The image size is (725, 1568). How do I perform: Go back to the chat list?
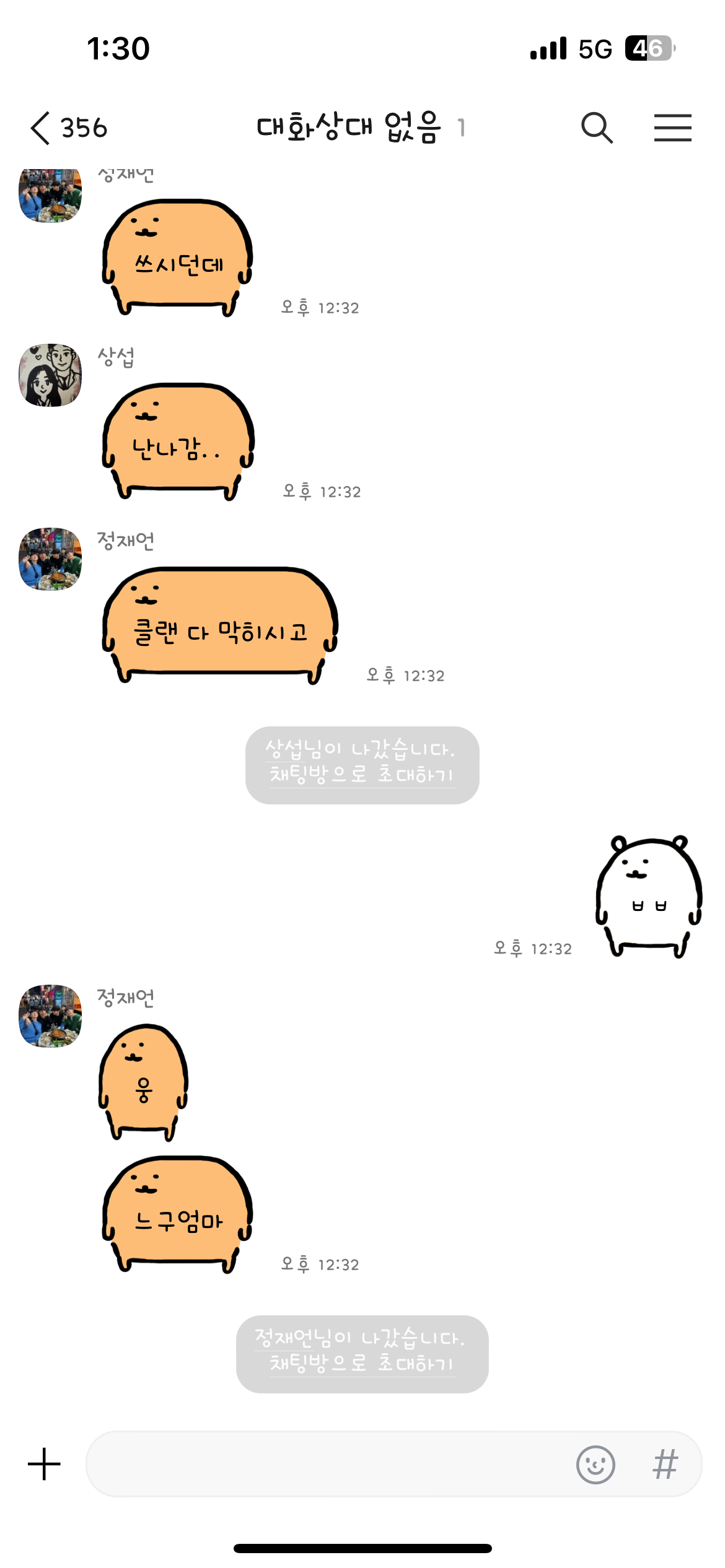coord(41,128)
